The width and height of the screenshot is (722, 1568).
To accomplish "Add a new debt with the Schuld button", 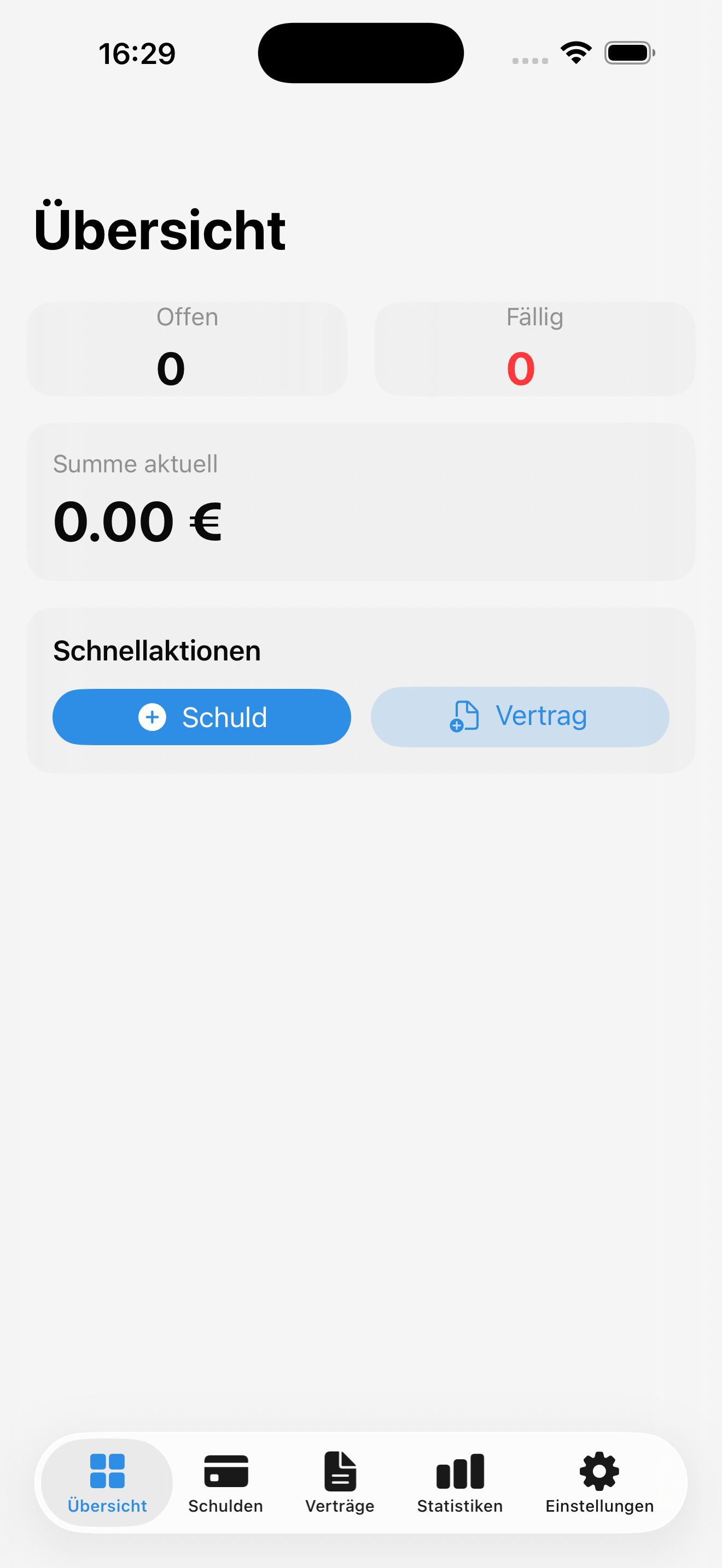I will [201, 717].
